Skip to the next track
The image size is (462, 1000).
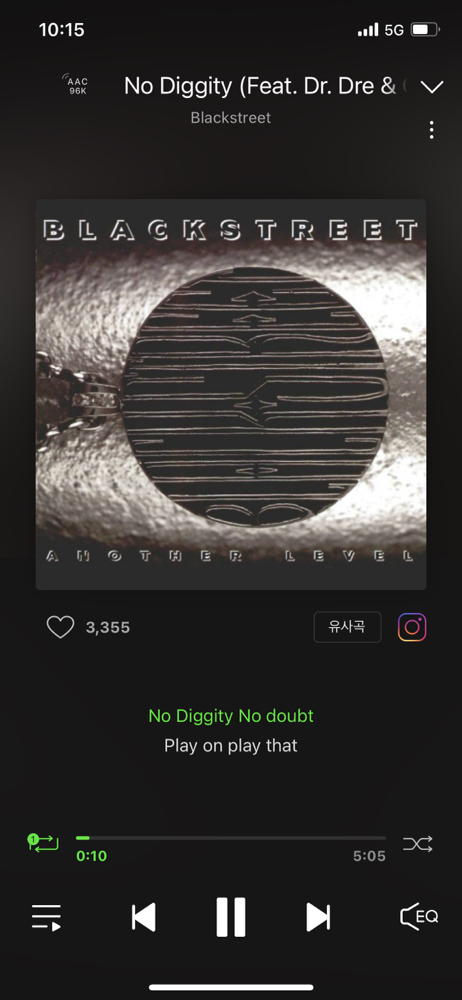pyautogui.click(x=318, y=918)
